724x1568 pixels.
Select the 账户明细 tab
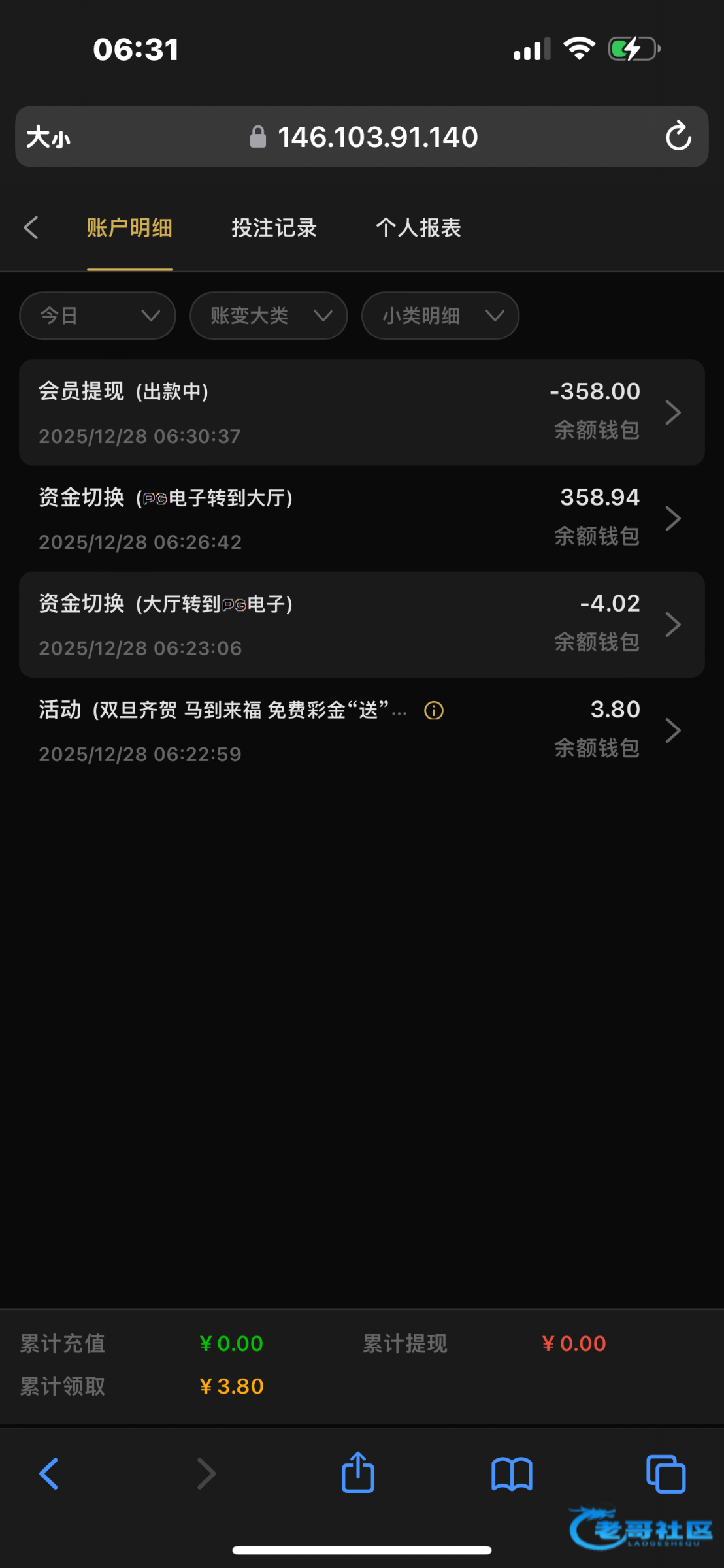click(129, 228)
